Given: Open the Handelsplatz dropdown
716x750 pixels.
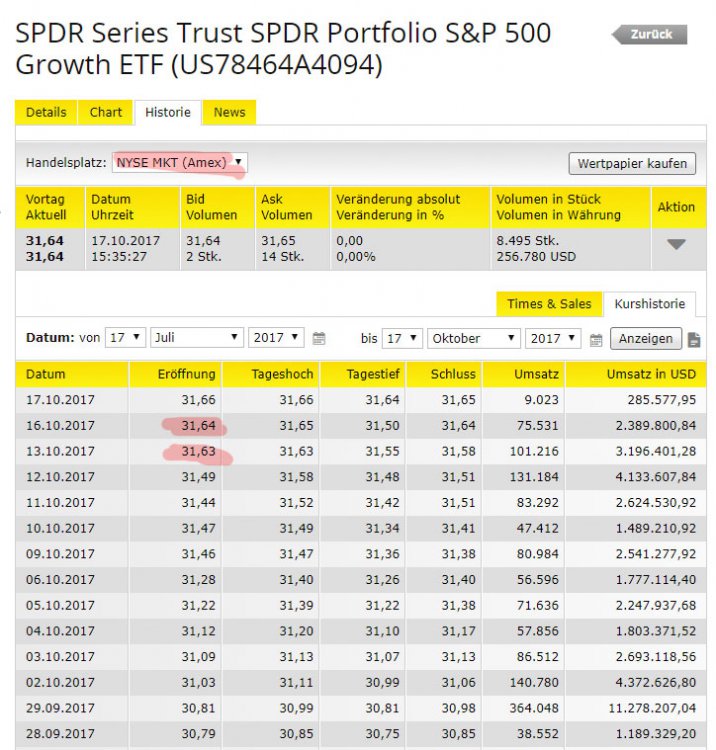Looking at the screenshot, I should [x=179, y=162].
